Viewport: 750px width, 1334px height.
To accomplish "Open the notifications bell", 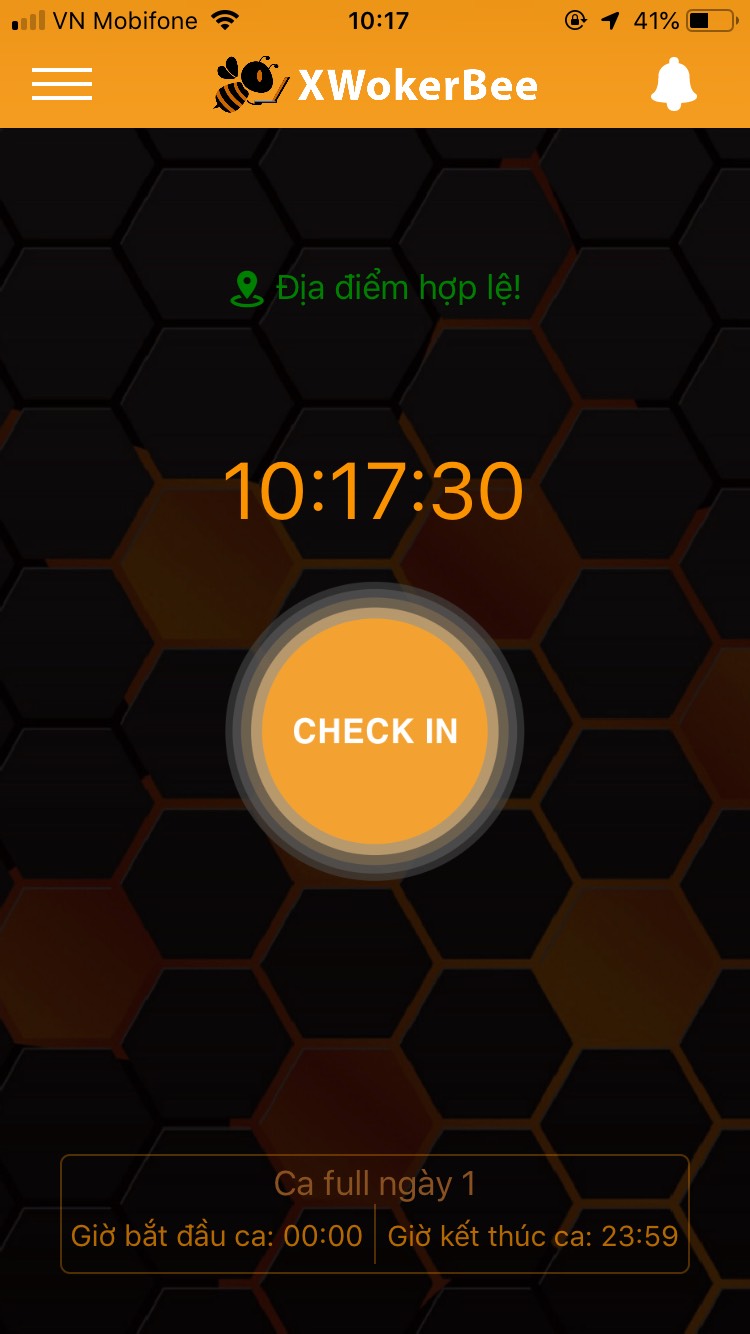I will tap(673, 84).
